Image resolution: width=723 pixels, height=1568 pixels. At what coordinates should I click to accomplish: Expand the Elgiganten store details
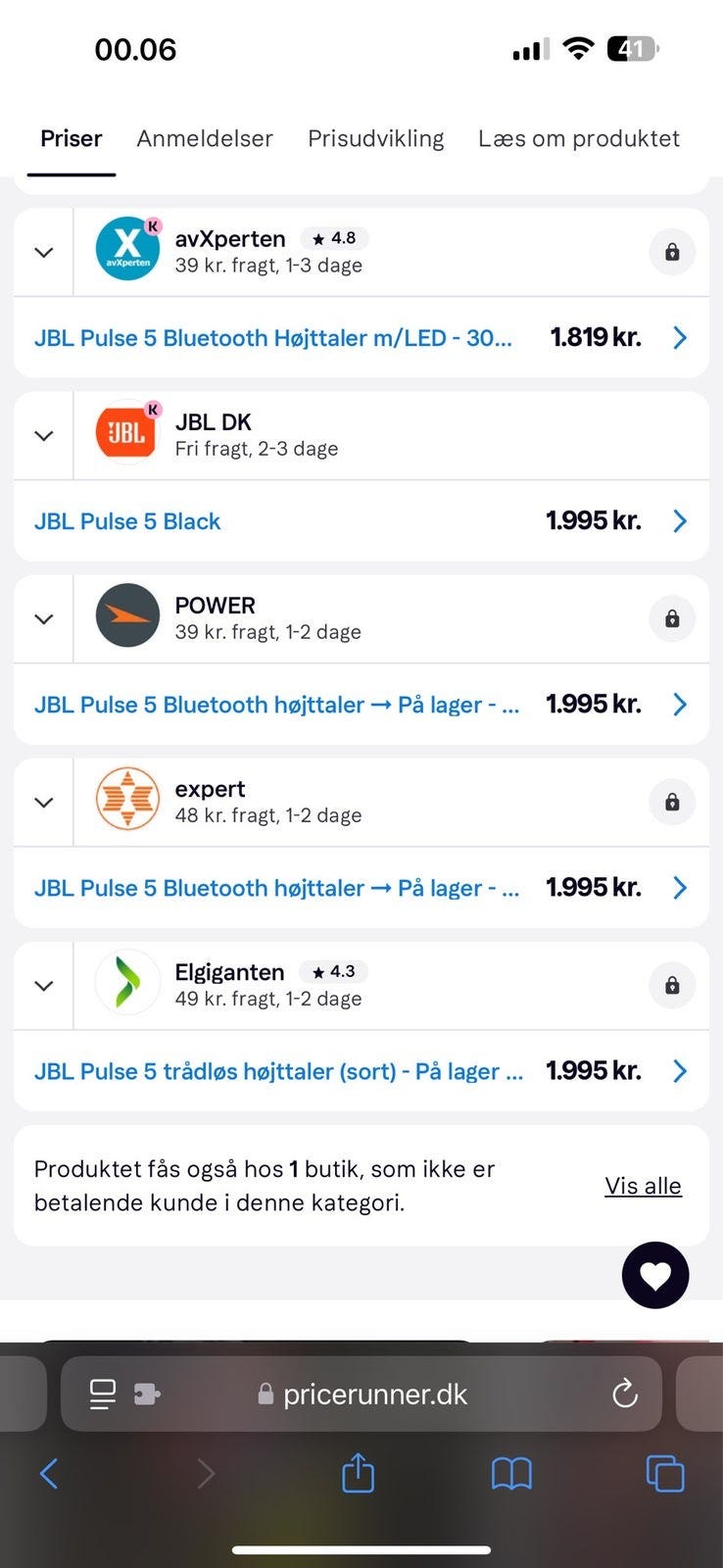tap(43, 985)
